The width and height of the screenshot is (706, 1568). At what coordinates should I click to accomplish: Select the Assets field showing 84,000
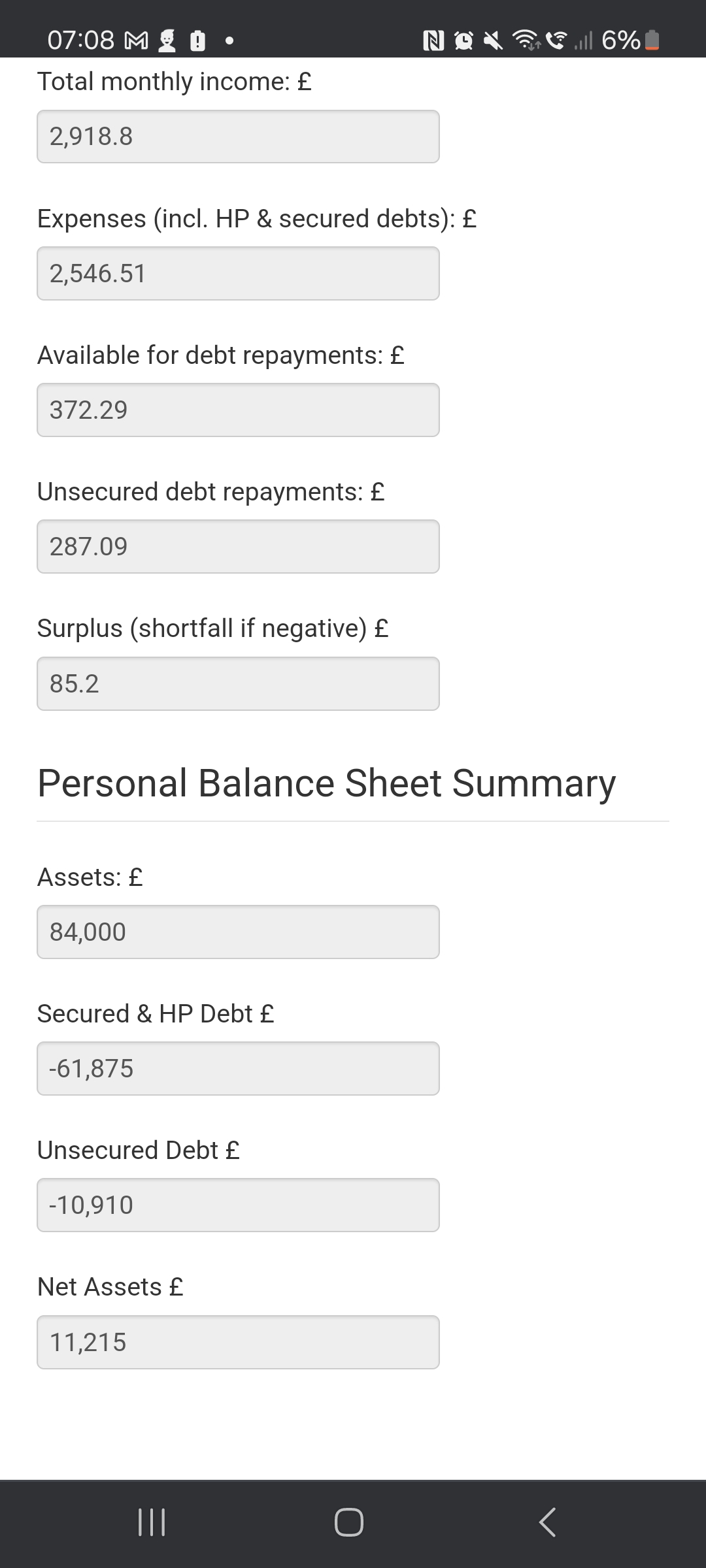click(238, 932)
